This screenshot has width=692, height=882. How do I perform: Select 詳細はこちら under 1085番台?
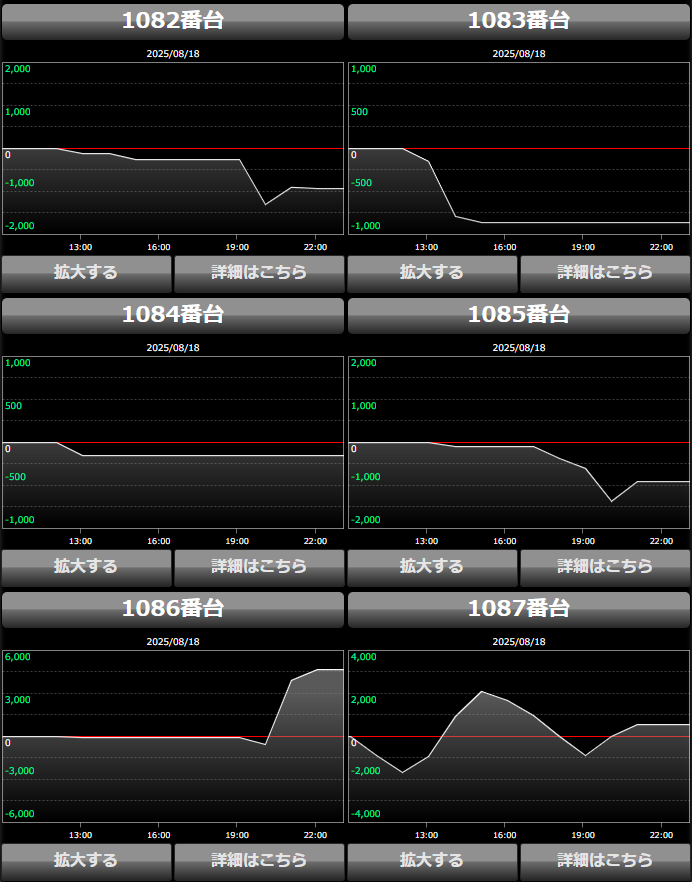point(605,566)
